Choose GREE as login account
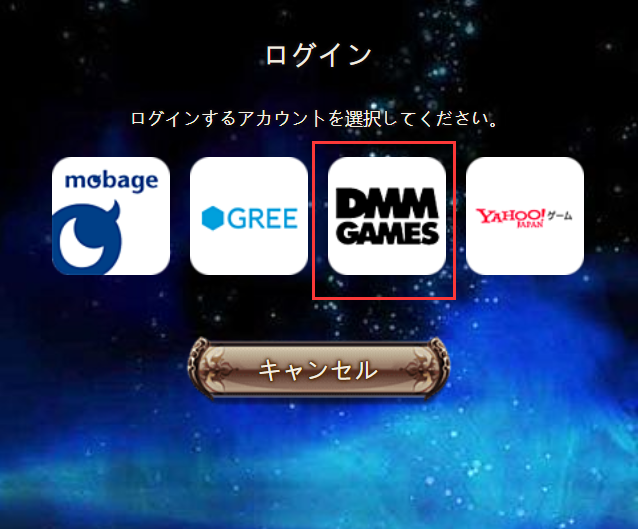638x529 pixels. (x=249, y=216)
